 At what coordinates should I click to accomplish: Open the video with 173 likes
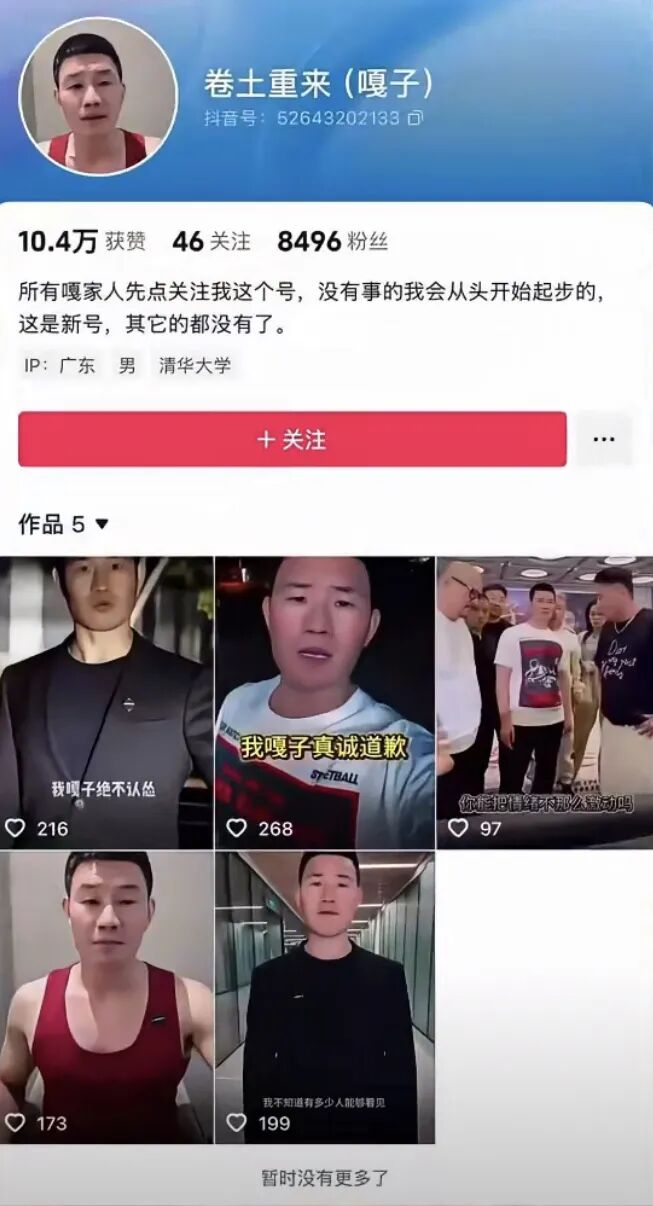pos(106,997)
